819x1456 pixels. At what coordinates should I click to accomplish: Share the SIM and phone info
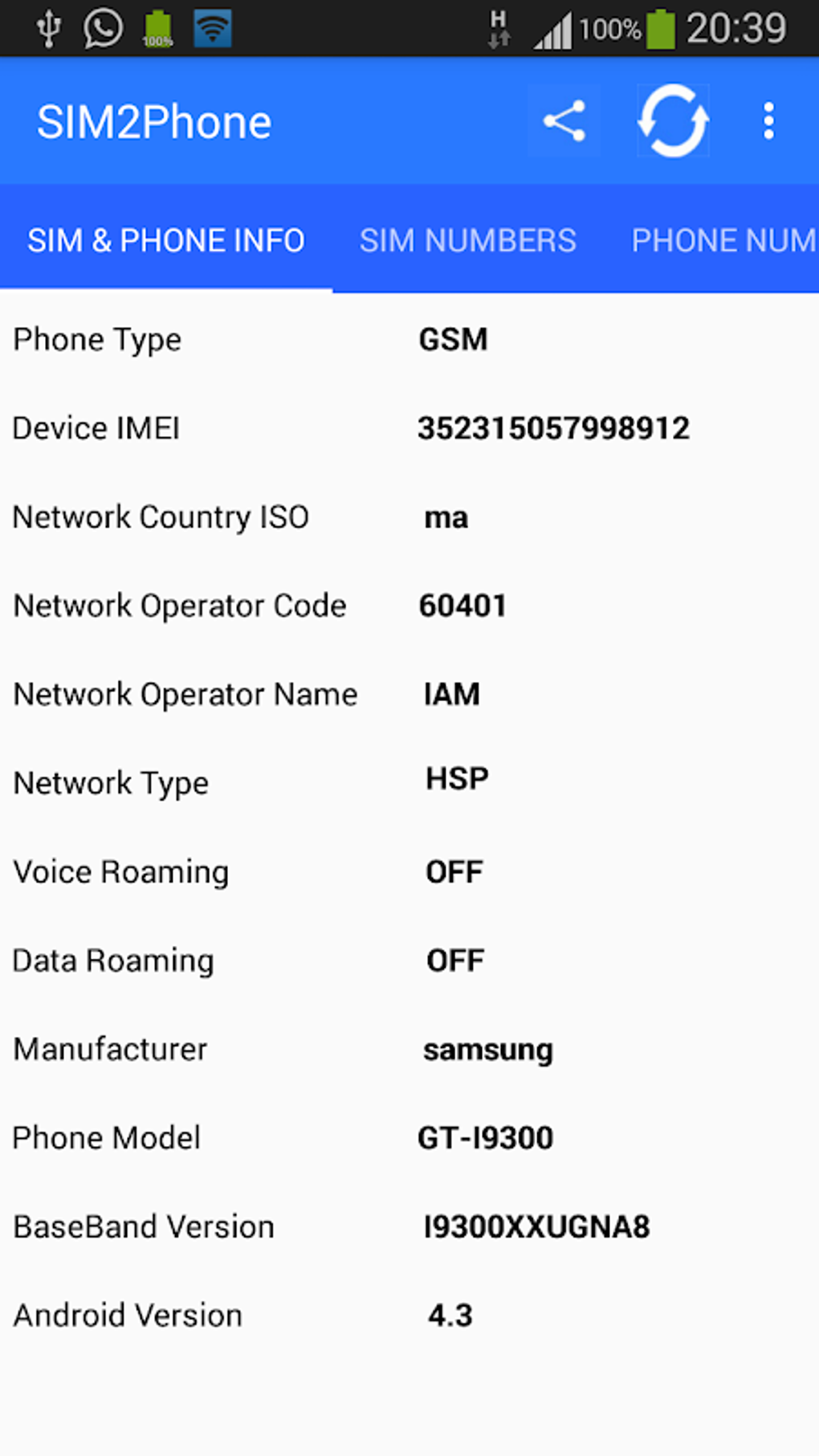[564, 121]
